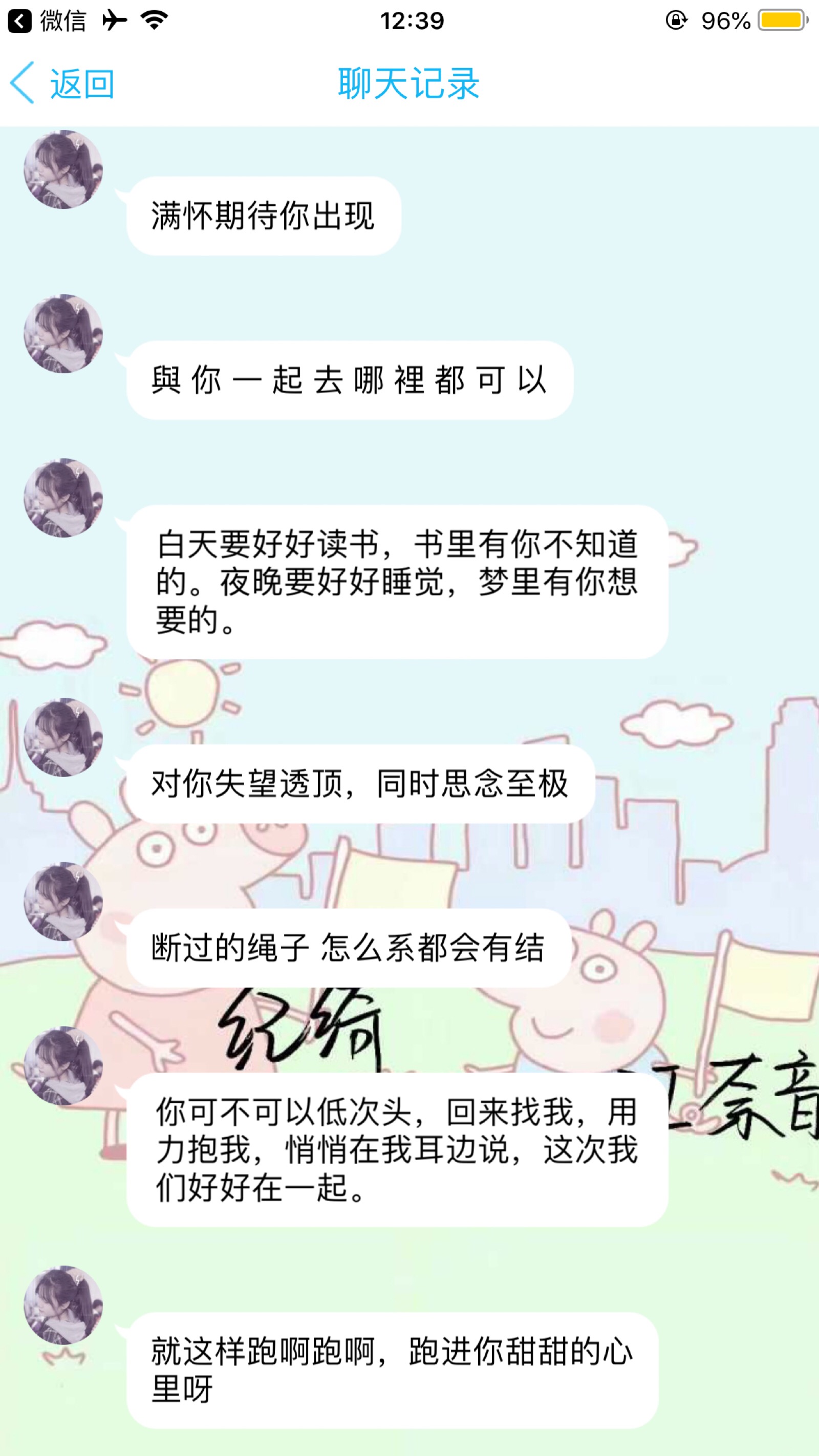Open avatar beside 断过的绳子 message

coord(63,901)
